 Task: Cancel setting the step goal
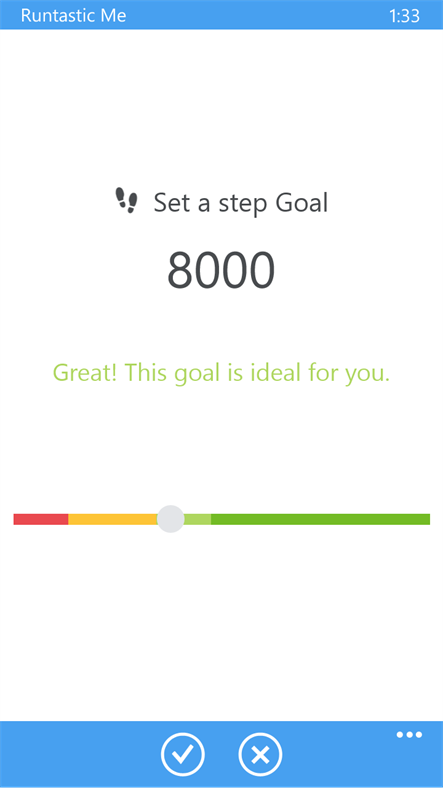260,754
